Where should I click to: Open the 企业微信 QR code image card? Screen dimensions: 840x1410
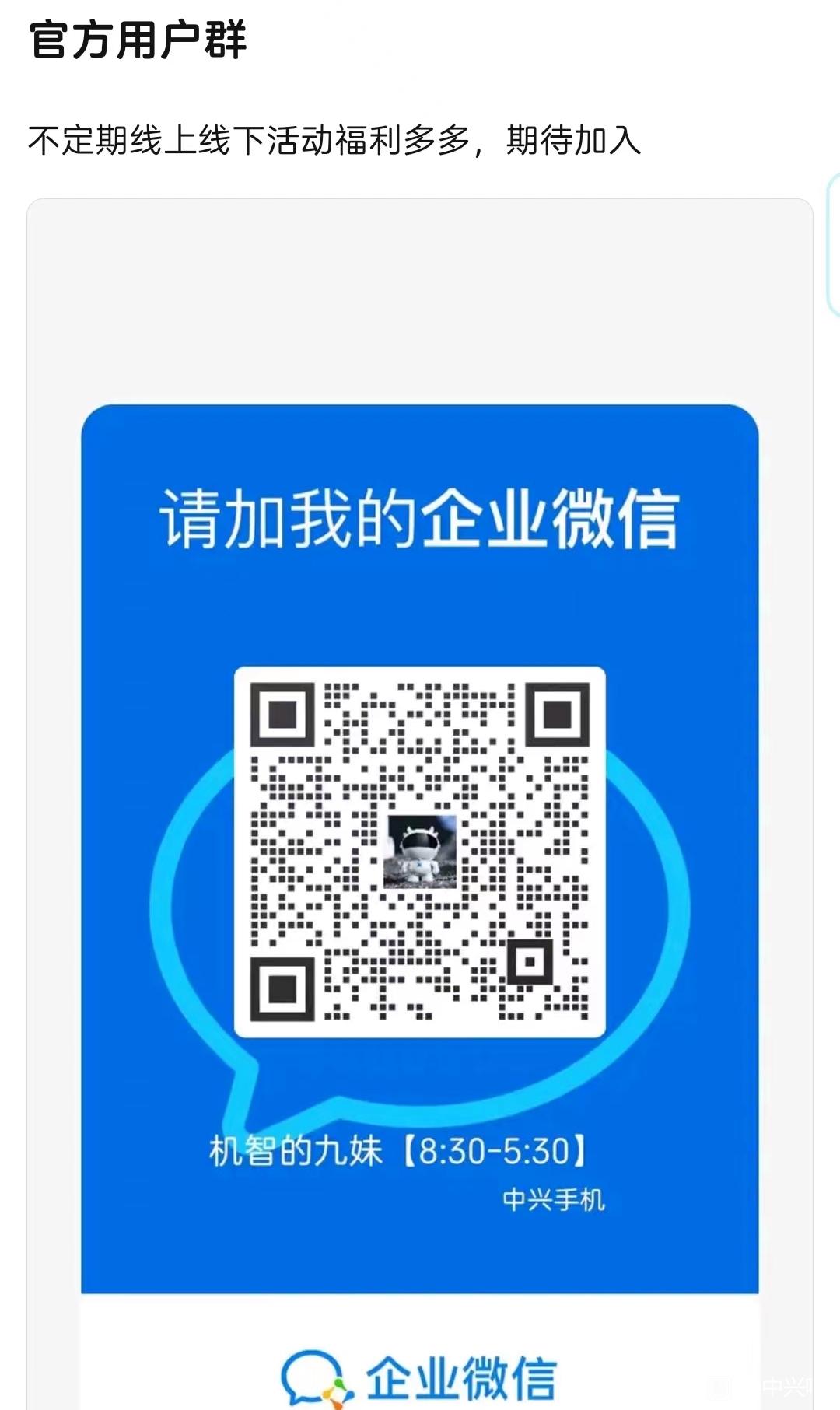(420, 804)
